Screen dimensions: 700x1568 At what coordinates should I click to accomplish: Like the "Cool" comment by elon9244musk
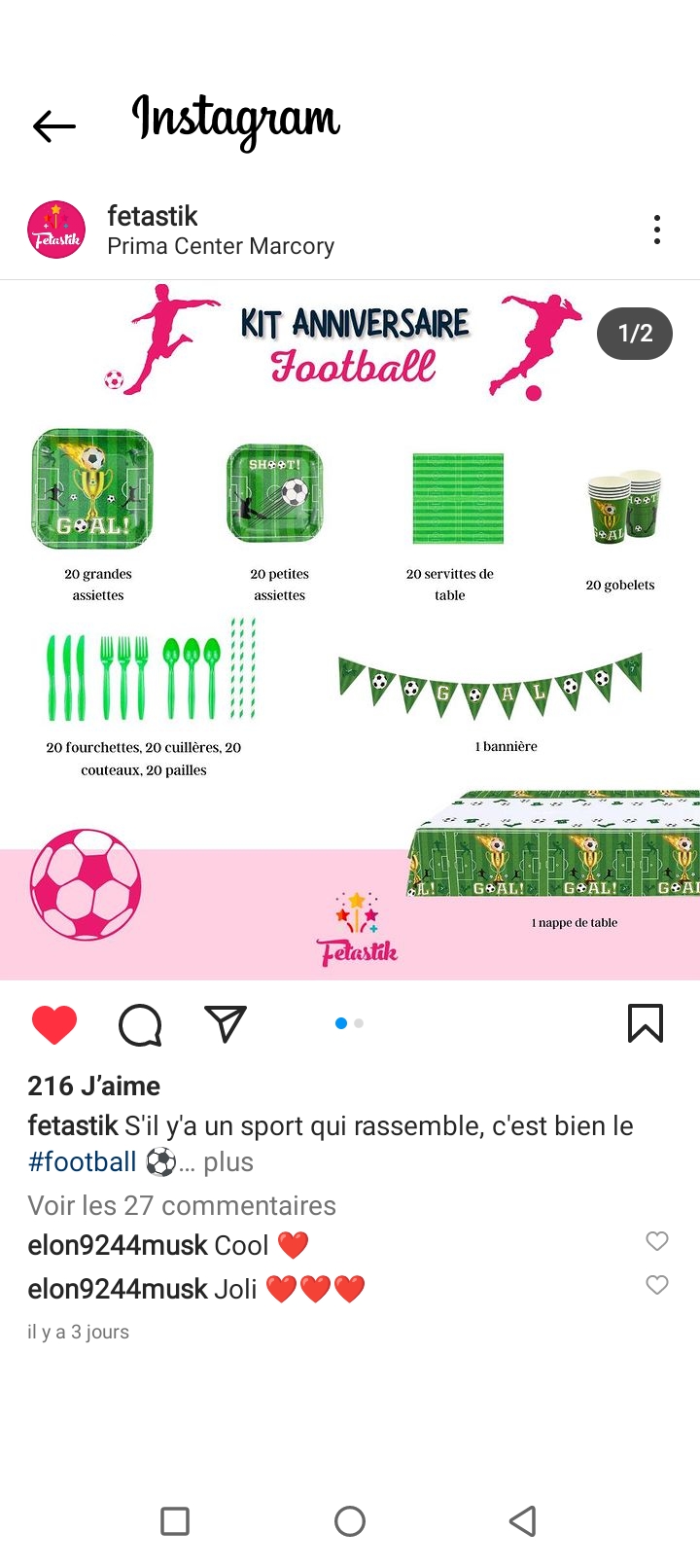click(x=657, y=1241)
